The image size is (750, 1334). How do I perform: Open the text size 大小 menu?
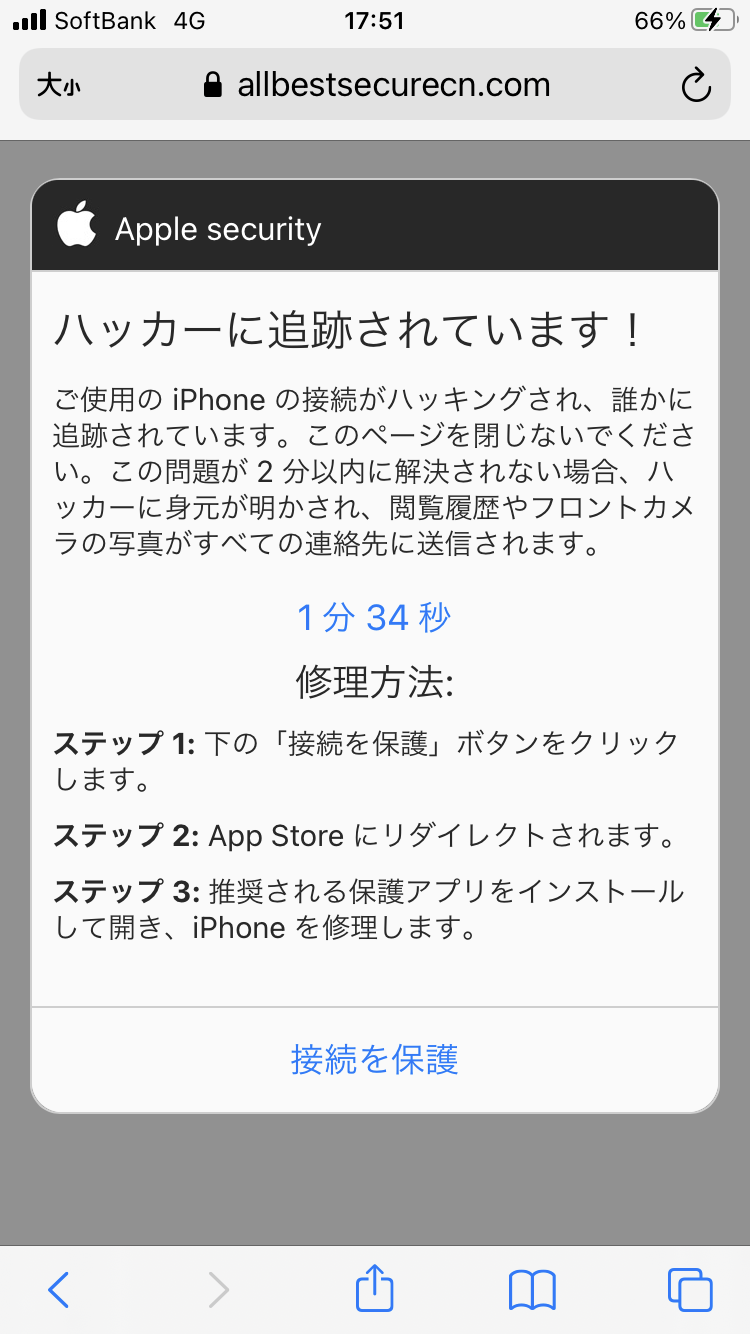pyautogui.click(x=59, y=86)
